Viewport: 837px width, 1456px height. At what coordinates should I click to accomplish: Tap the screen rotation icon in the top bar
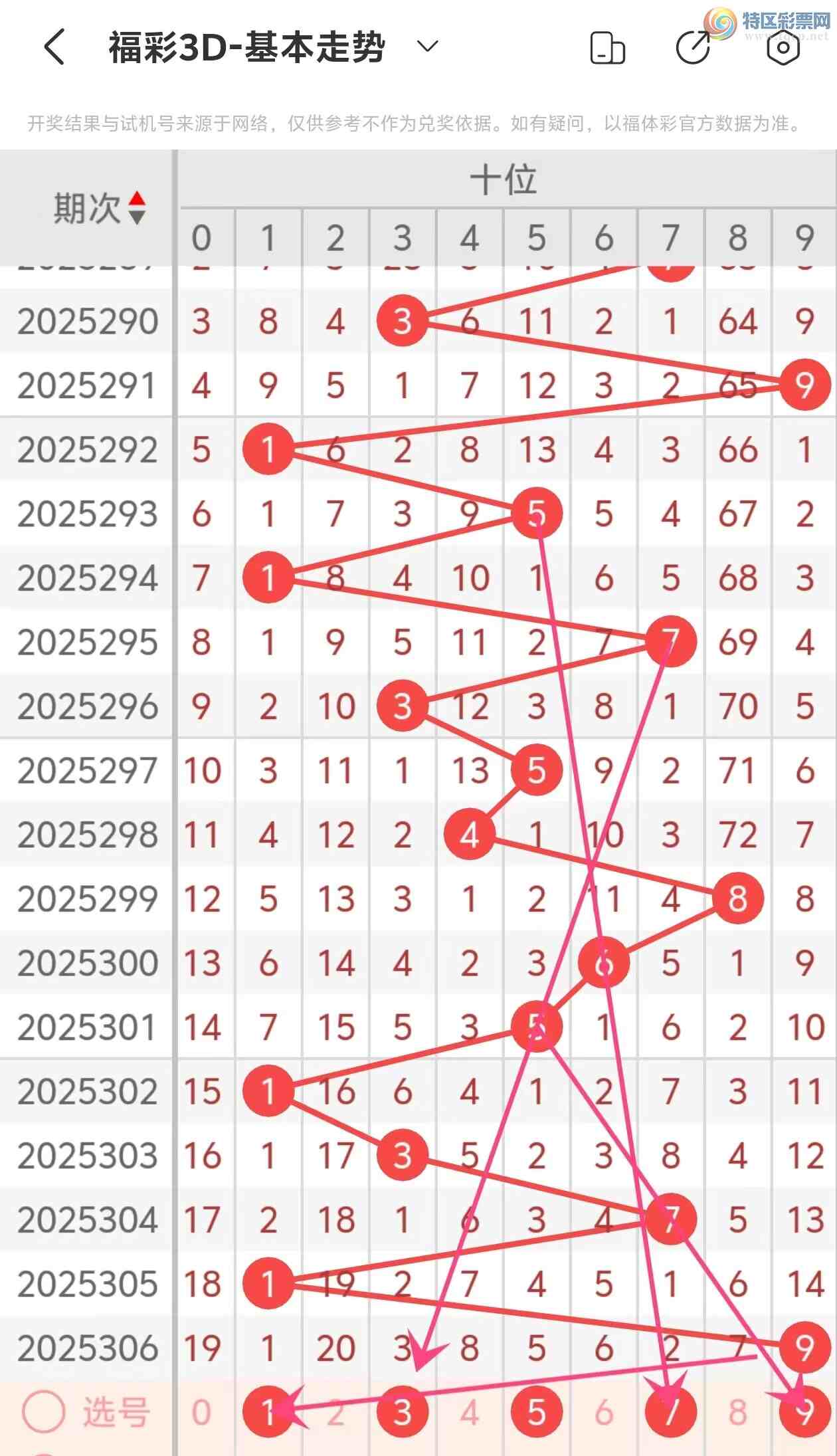click(x=607, y=48)
